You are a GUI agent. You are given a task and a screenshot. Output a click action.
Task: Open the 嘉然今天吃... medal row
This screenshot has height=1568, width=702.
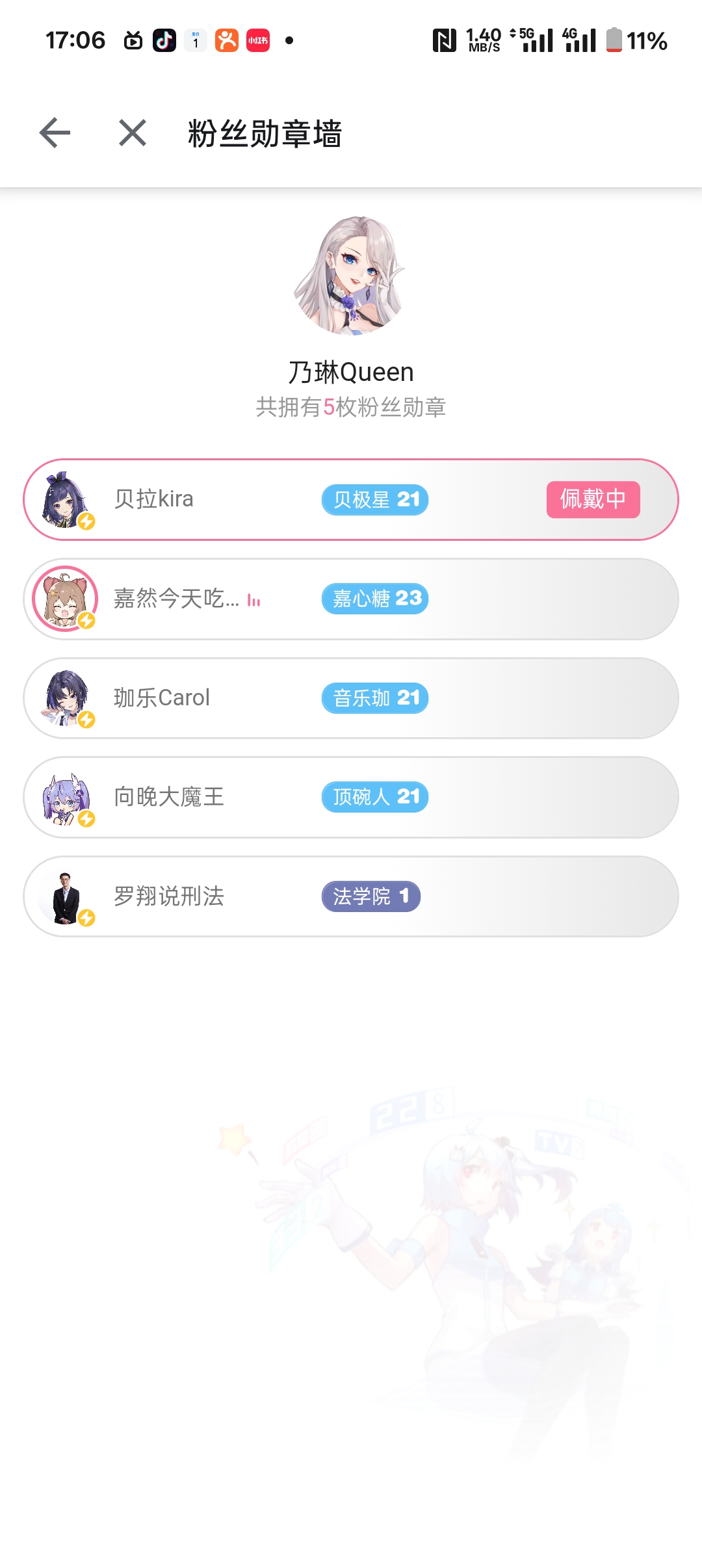point(351,599)
